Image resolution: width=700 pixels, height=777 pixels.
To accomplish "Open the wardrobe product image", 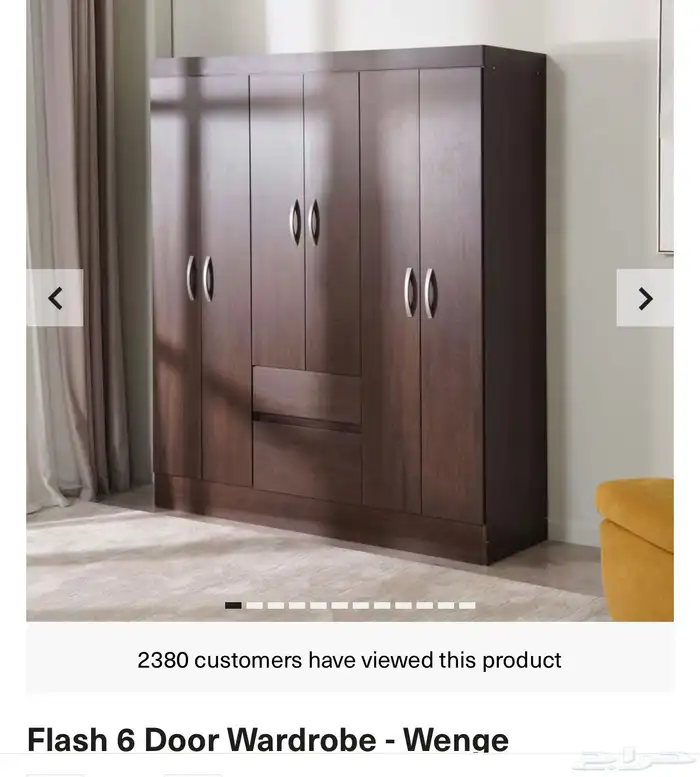I will (350, 300).
